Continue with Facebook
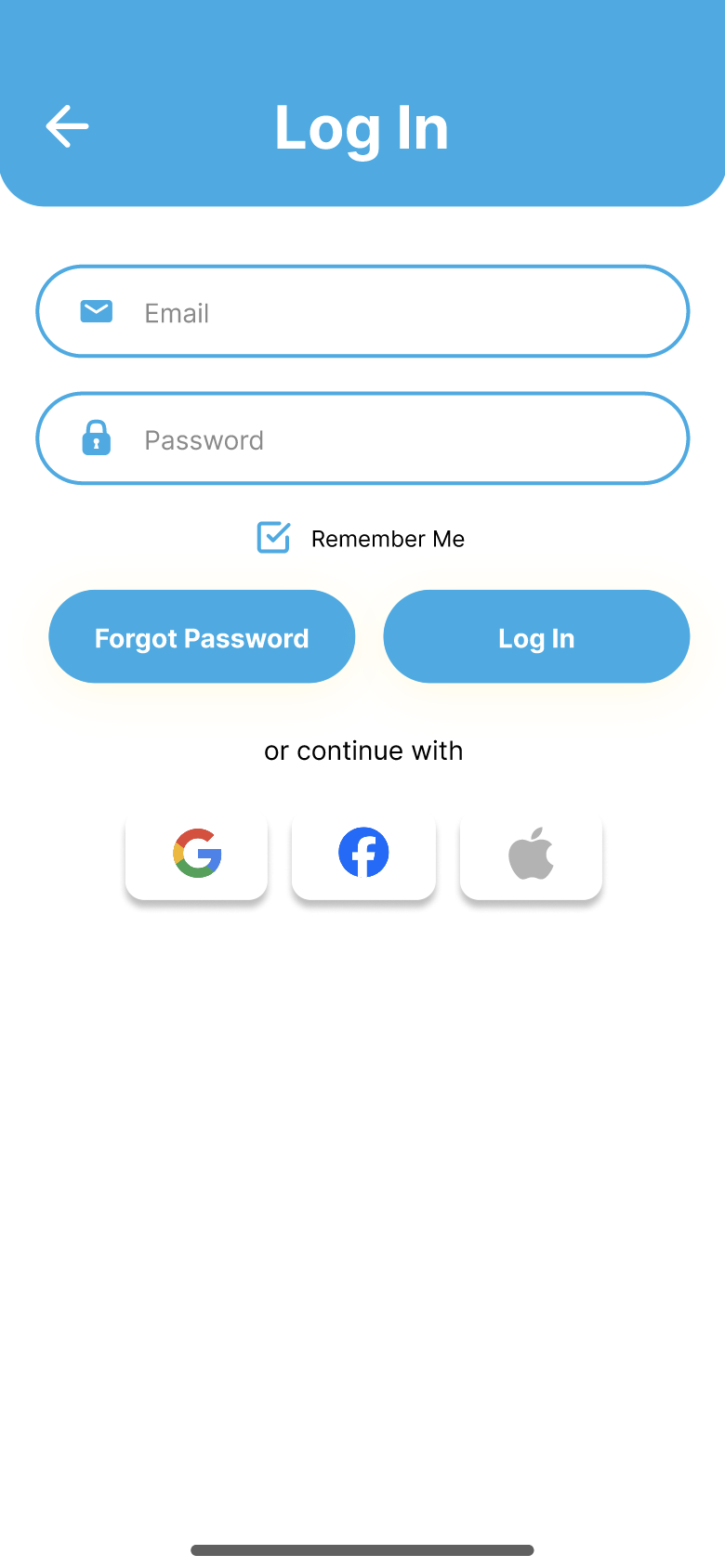725x1568 pixels. click(x=363, y=853)
